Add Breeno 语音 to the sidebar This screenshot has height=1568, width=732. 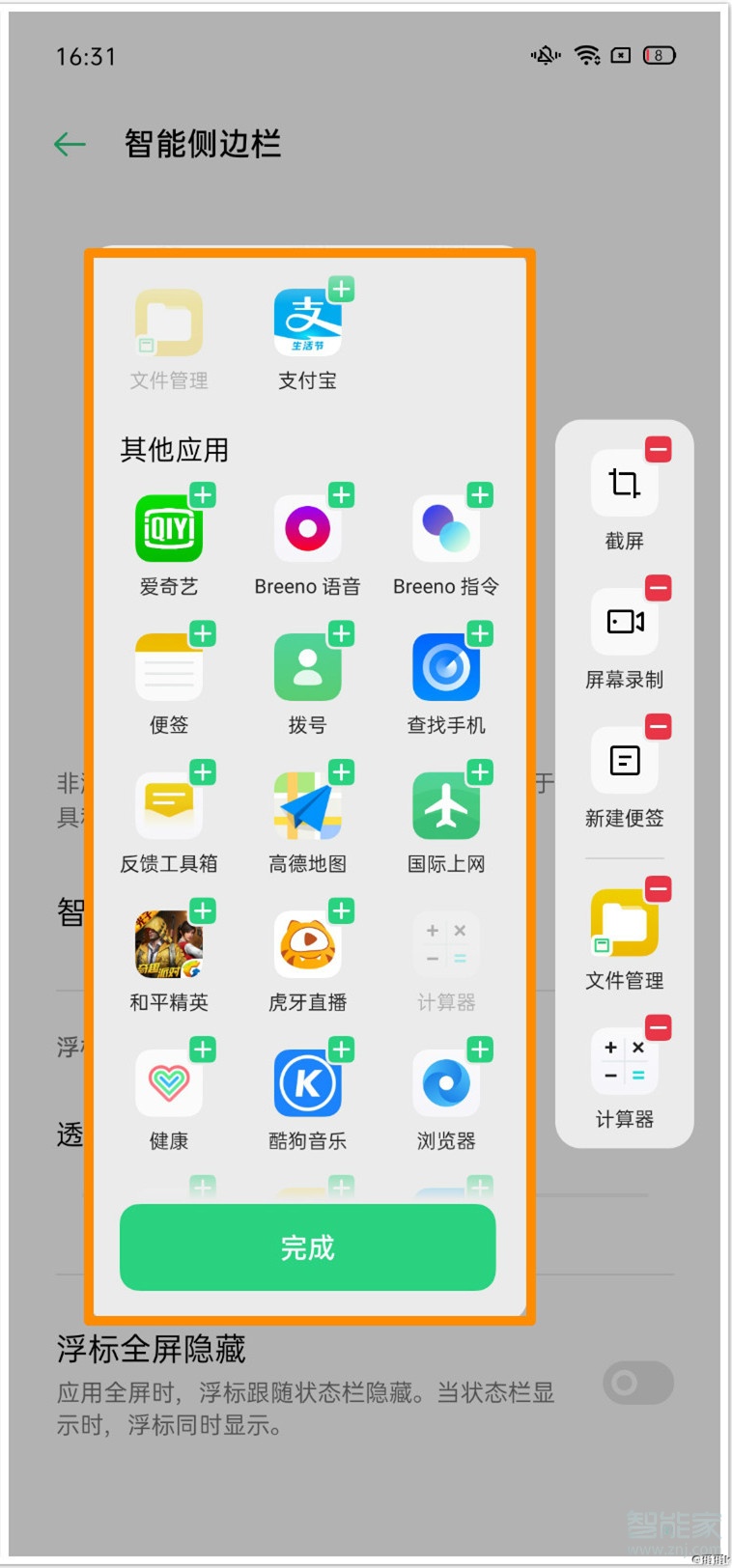341,495
